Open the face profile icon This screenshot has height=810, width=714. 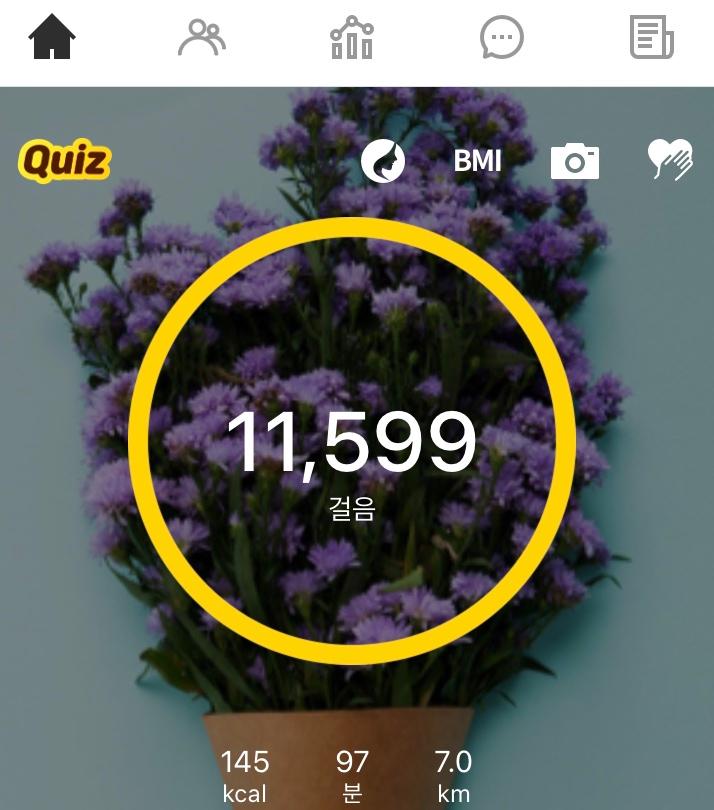pos(383,160)
